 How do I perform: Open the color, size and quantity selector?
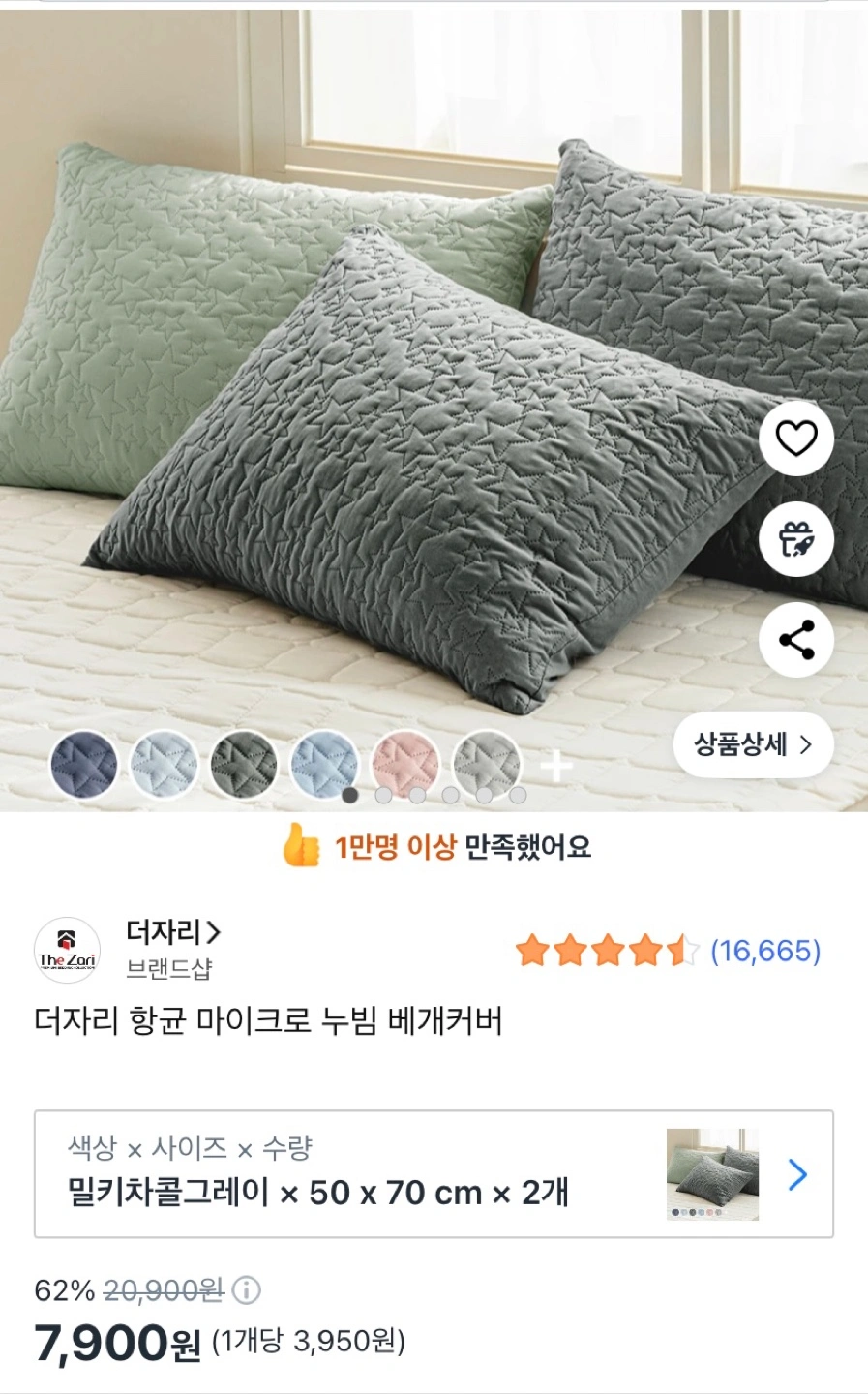(x=434, y=1174)
